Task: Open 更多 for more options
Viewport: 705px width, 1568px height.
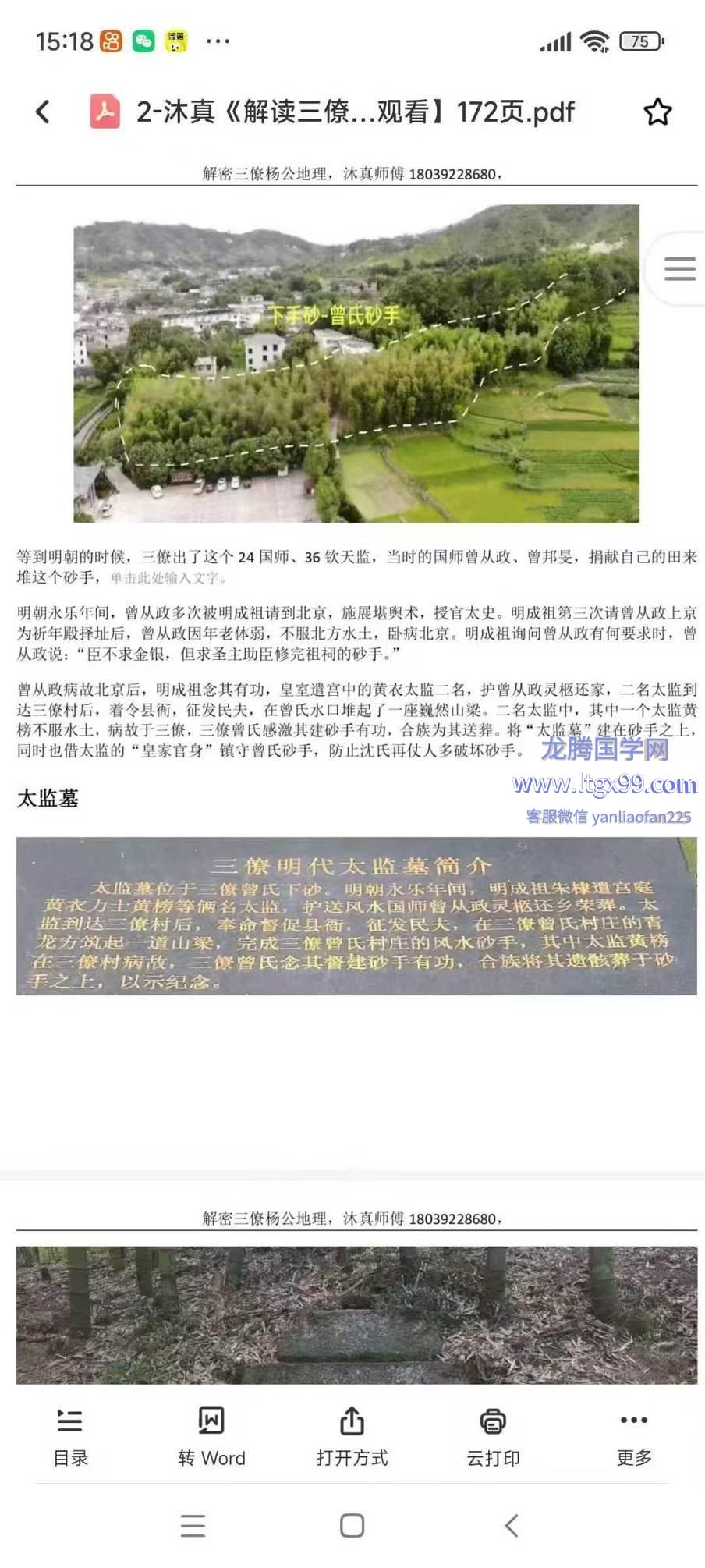Action: tap(633, 1435)
